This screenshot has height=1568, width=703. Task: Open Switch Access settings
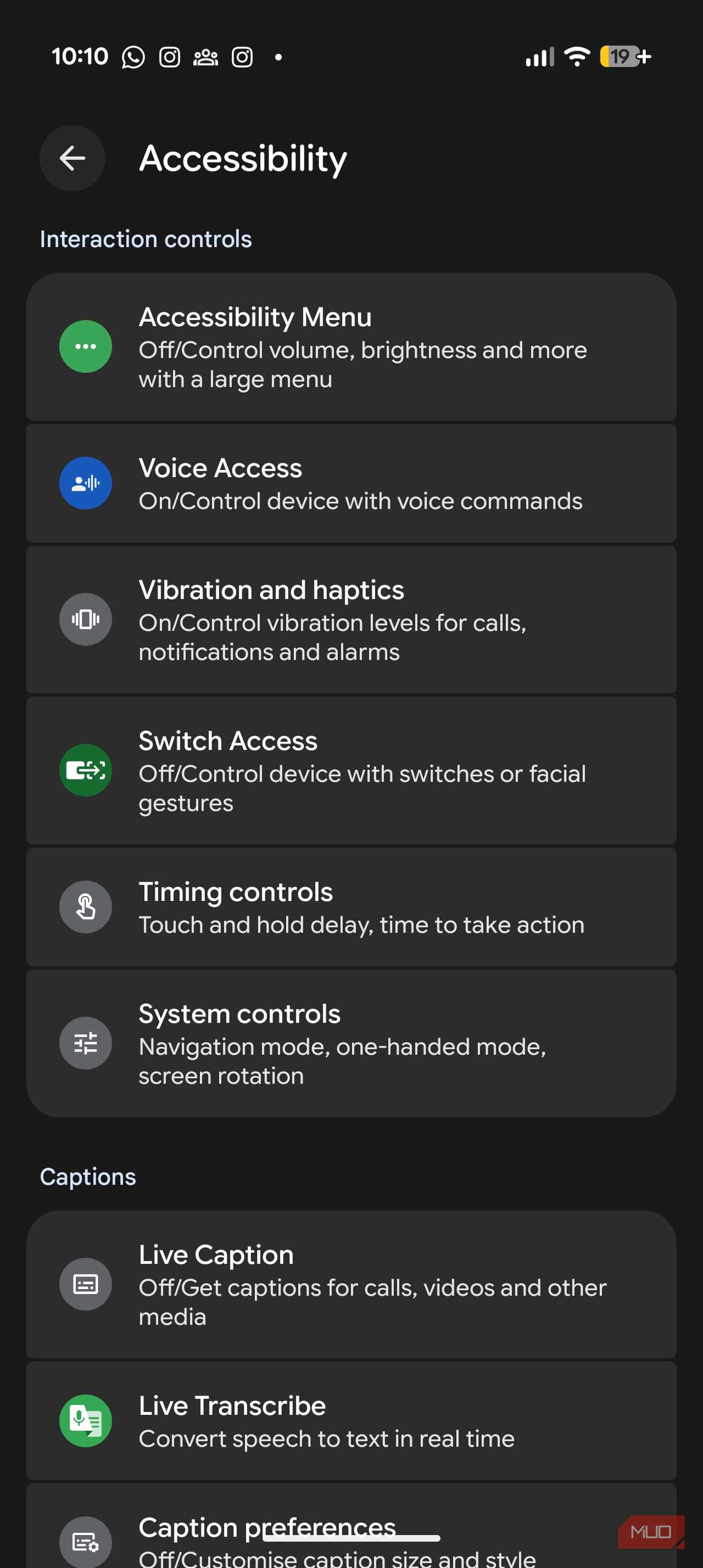pos(351,771)
